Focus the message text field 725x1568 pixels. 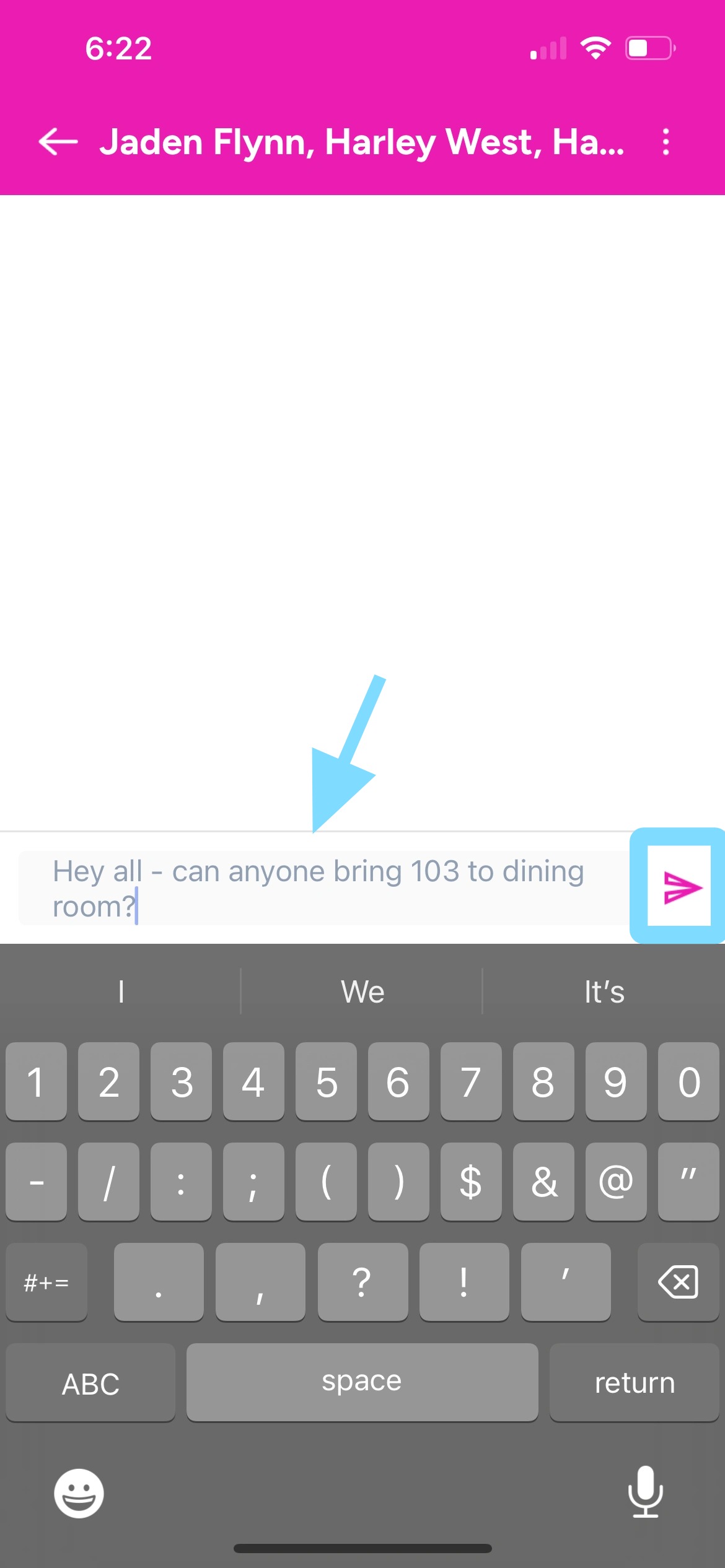click(322, 888)
